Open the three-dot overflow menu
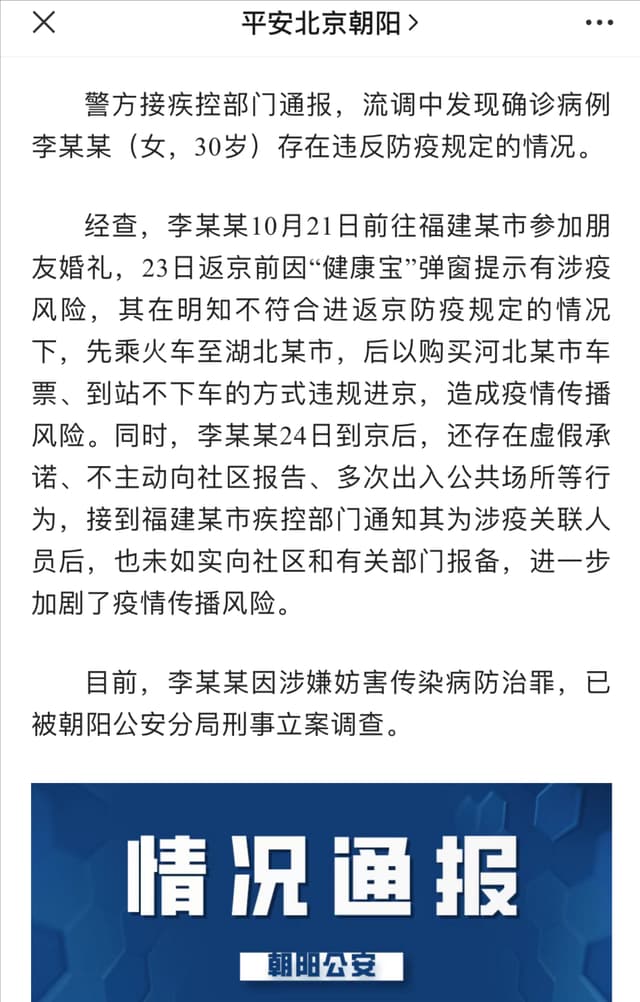The image size is (640, 1002). point(598,22)
